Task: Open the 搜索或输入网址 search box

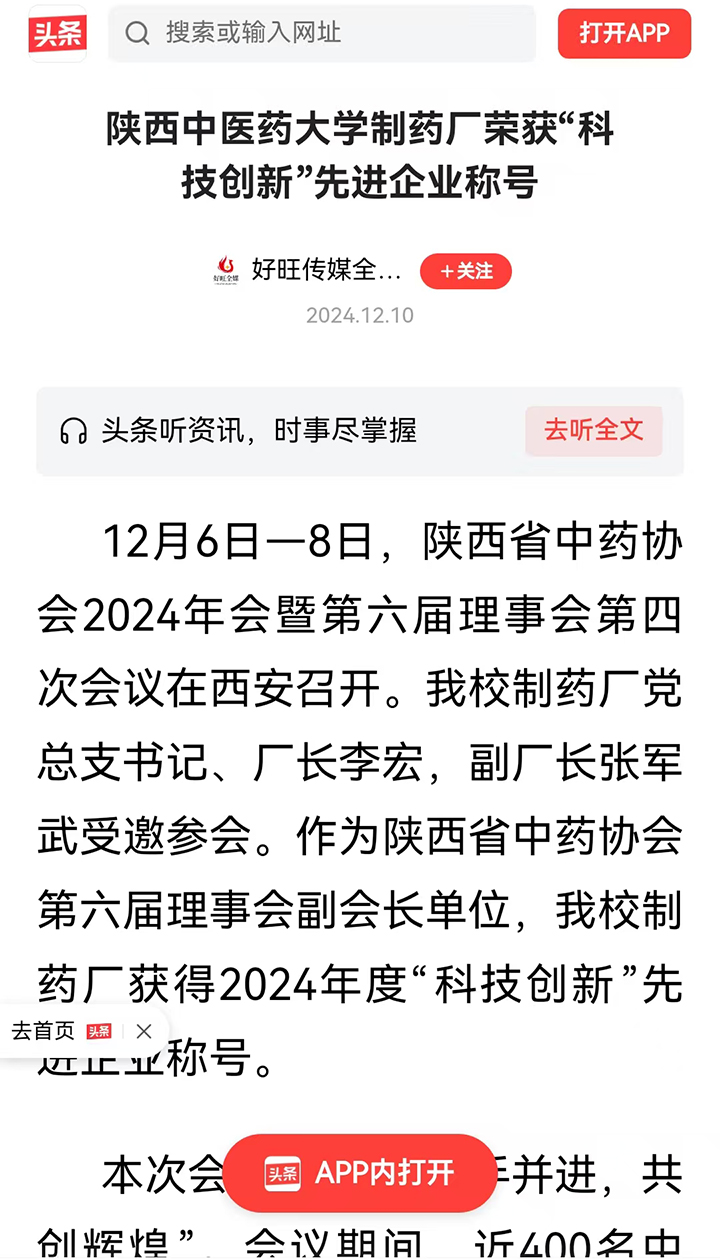Action: (x=322, y=33)
